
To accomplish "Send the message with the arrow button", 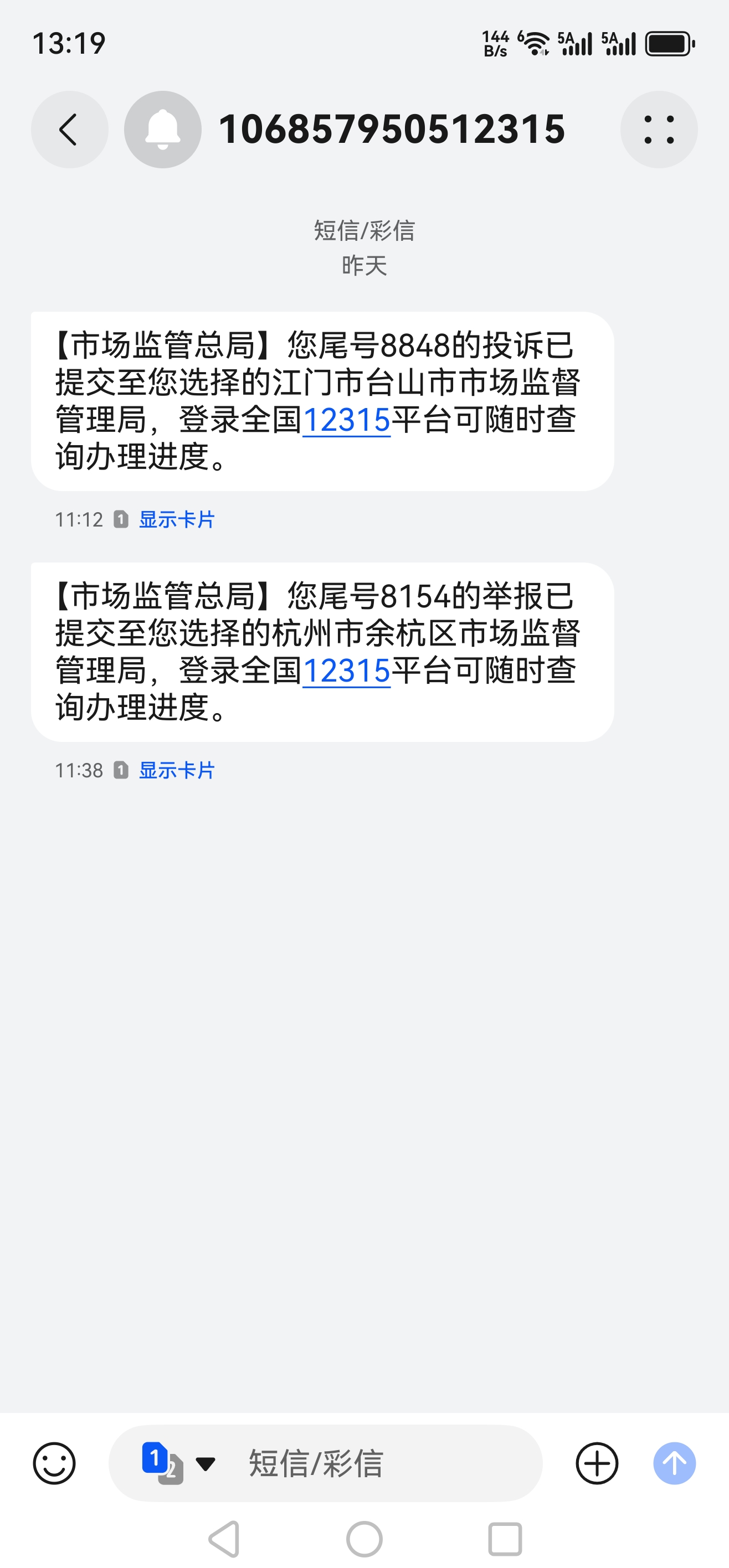I will pos(674,1463).
